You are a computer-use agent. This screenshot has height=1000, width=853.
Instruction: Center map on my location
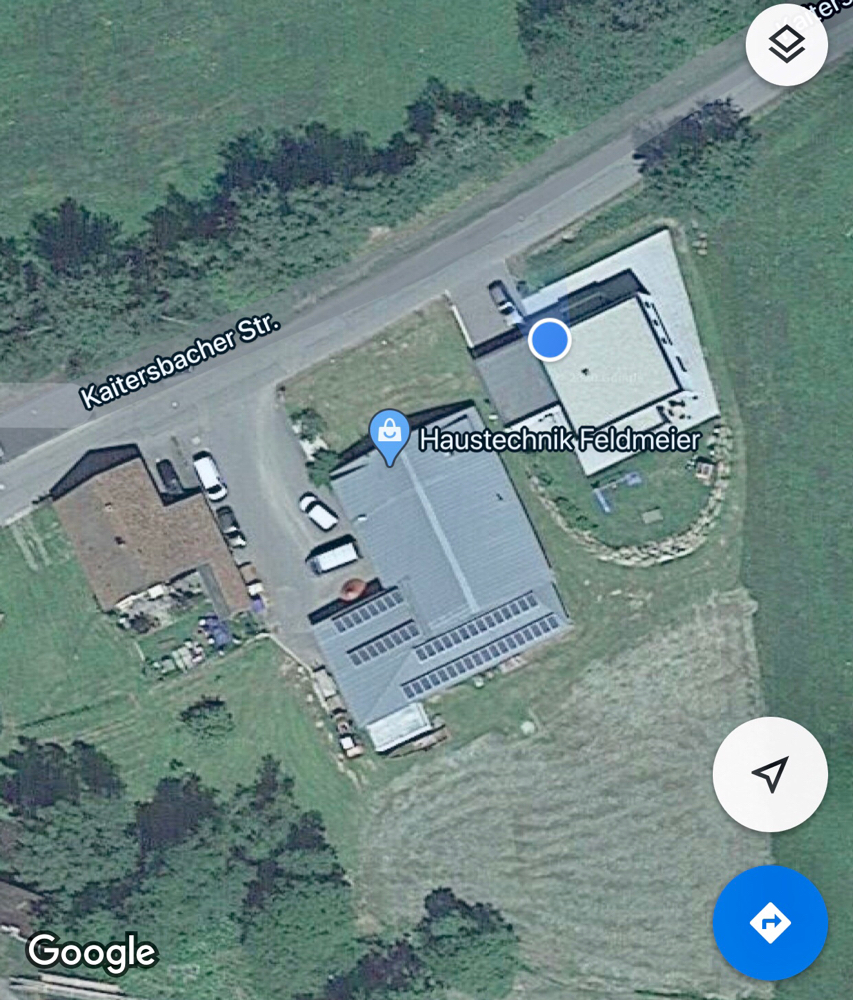[x=769, y=774]
